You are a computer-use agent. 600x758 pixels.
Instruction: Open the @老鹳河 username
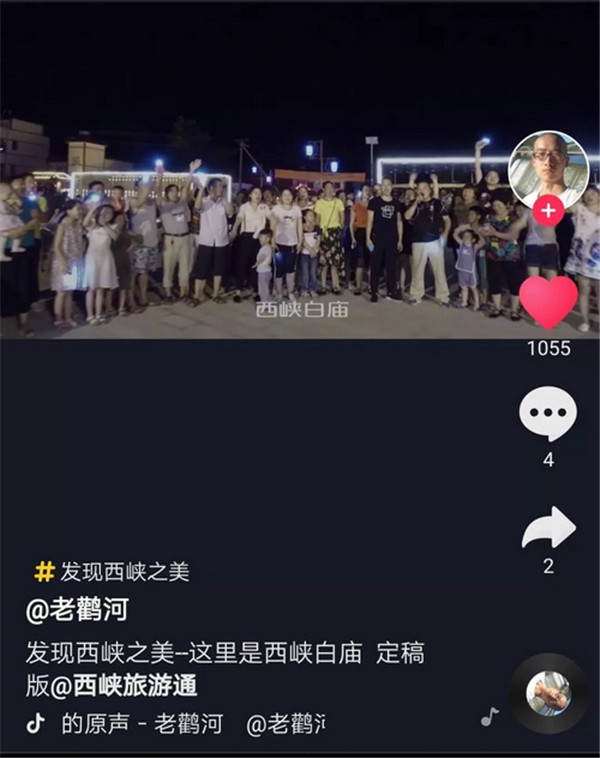(77, 609)
